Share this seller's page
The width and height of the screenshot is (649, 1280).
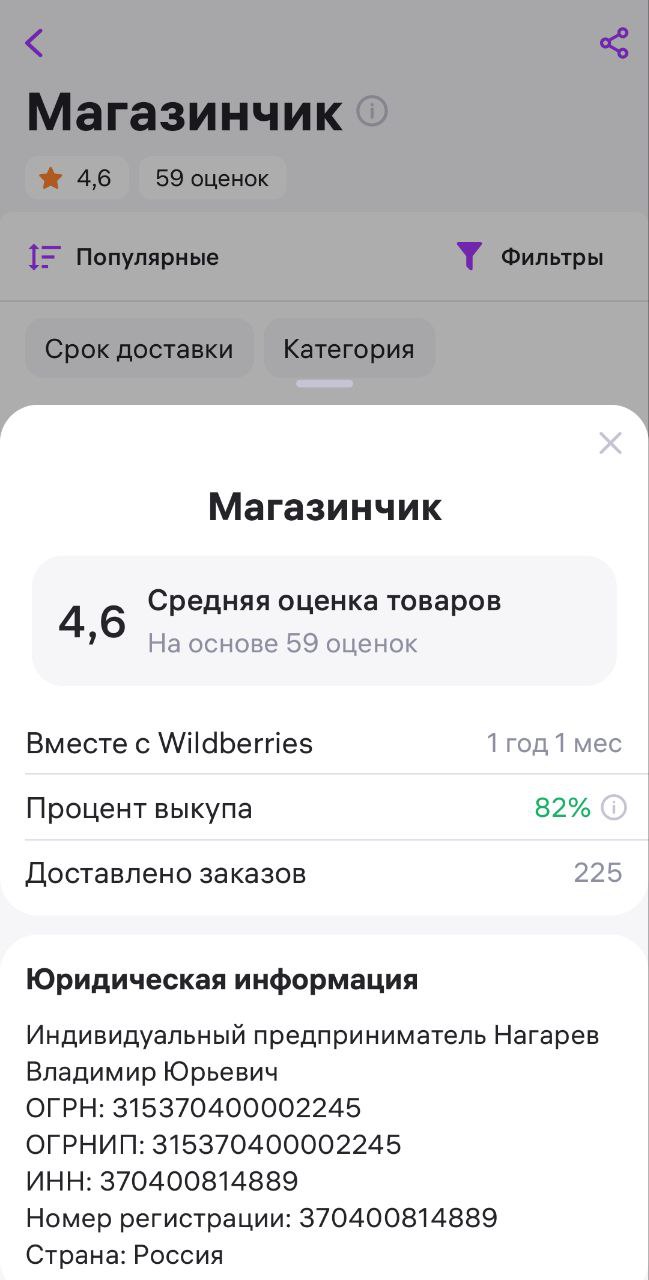[614, 43]
